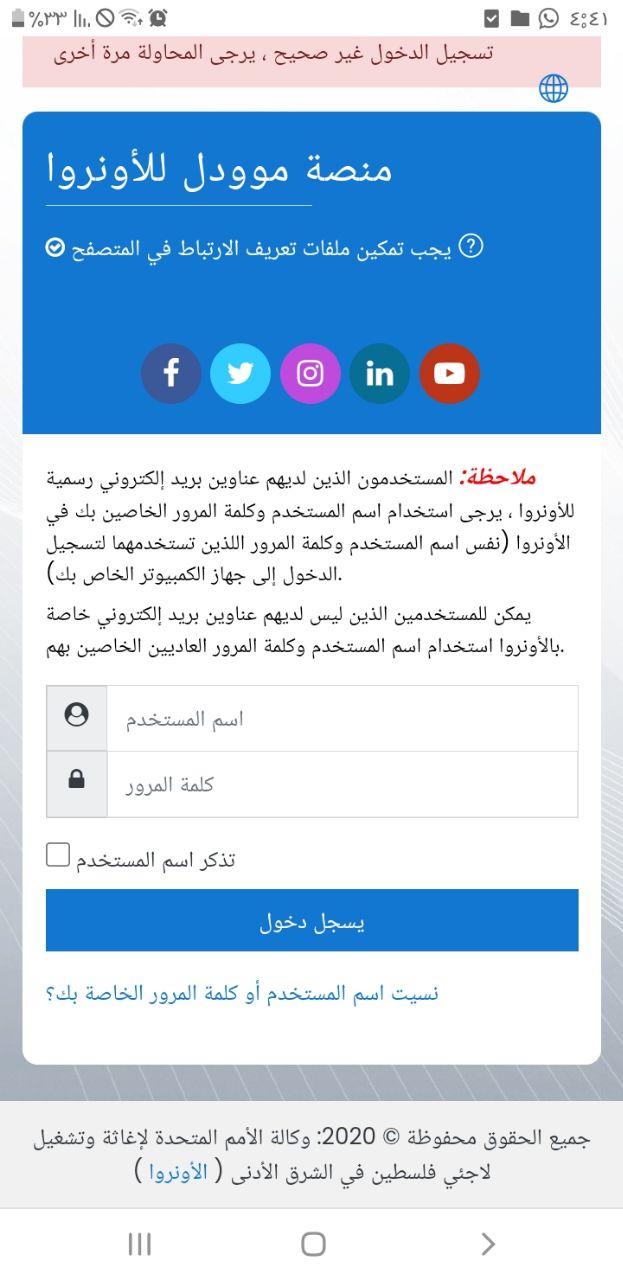The height and width of the screenshot is (1280, 623).
Task: Open forgot username or password link
Action: pyautogui.click(x=243, y=993)
